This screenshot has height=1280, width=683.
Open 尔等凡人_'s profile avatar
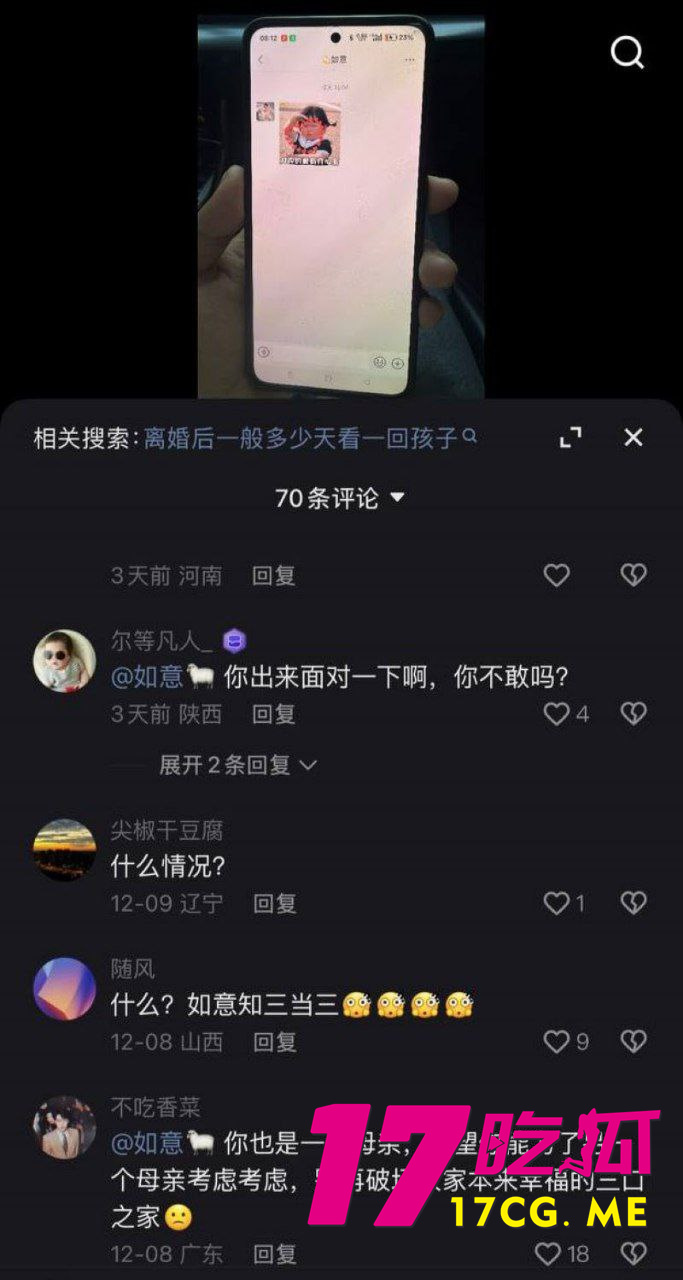point(65,660)
